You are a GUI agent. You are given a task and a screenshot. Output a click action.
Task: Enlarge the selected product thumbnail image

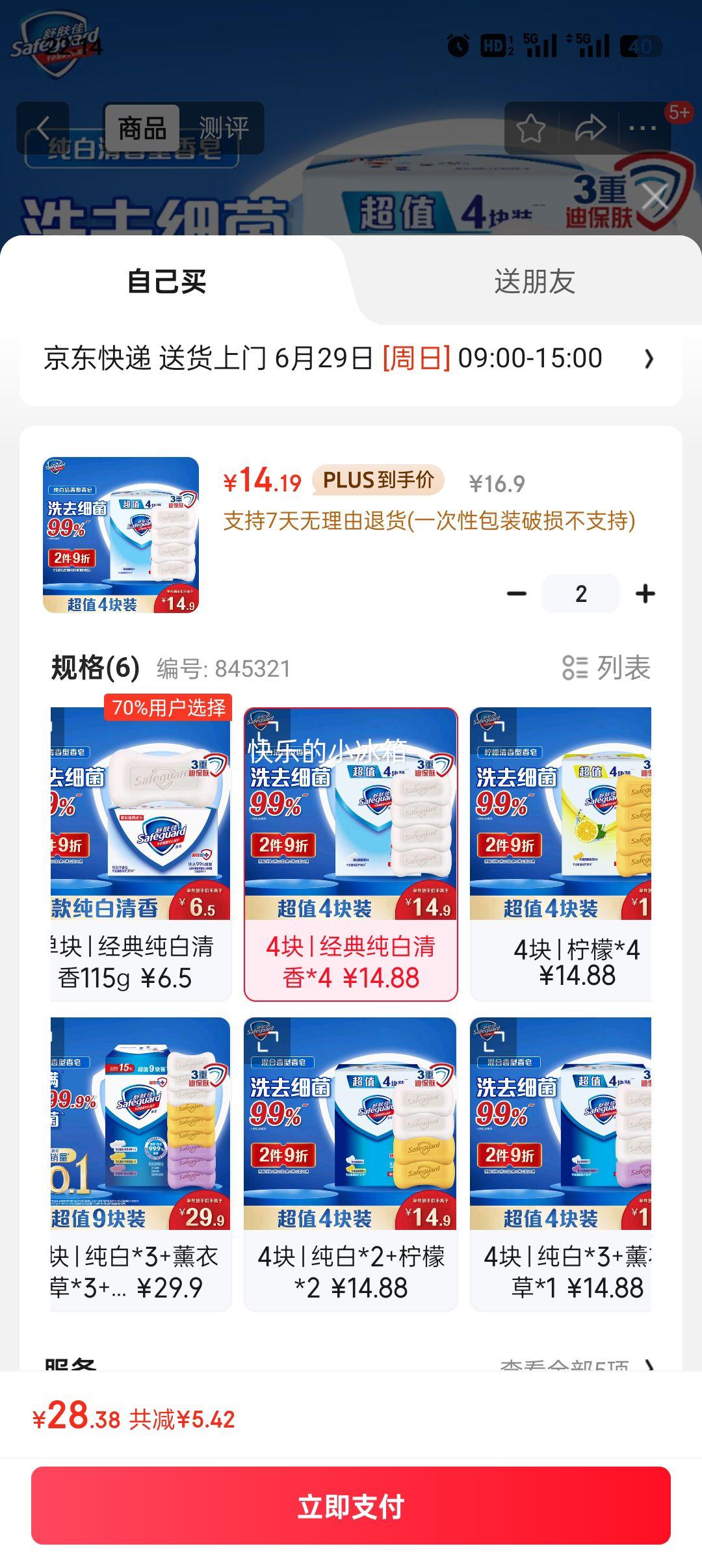[121, 535]
